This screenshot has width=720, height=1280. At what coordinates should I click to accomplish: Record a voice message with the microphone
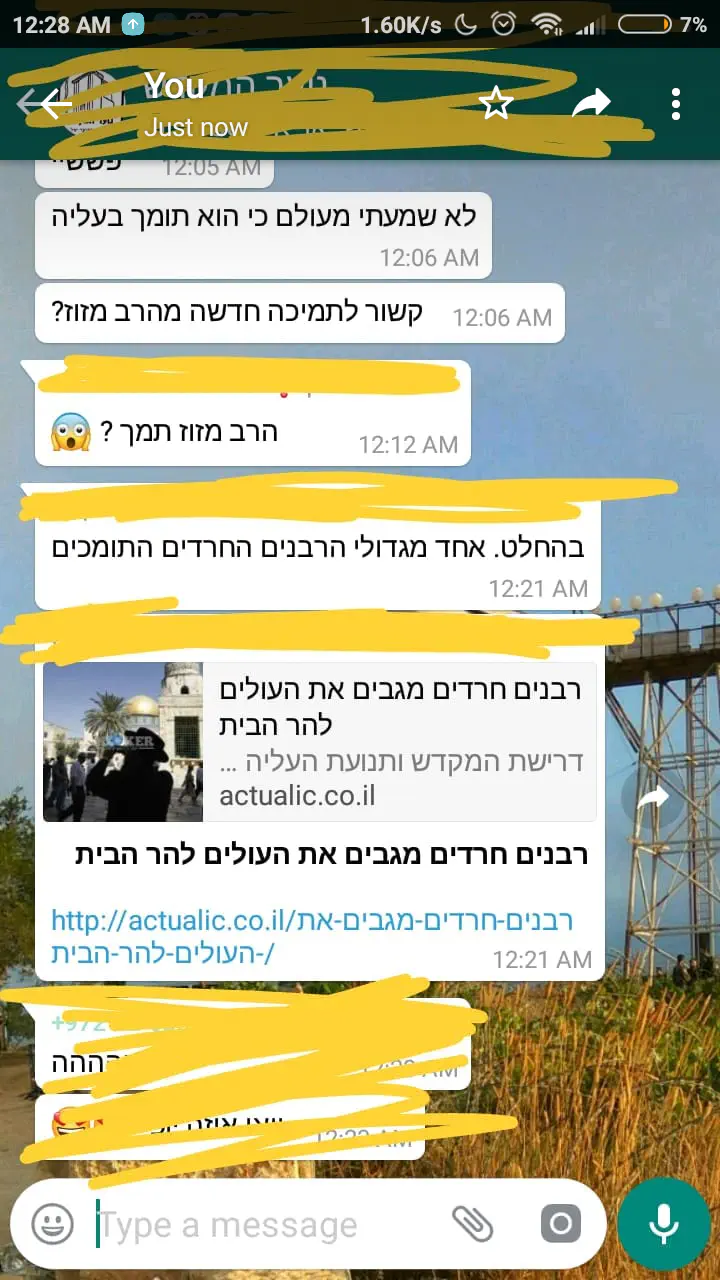(x=663, y=1223)
